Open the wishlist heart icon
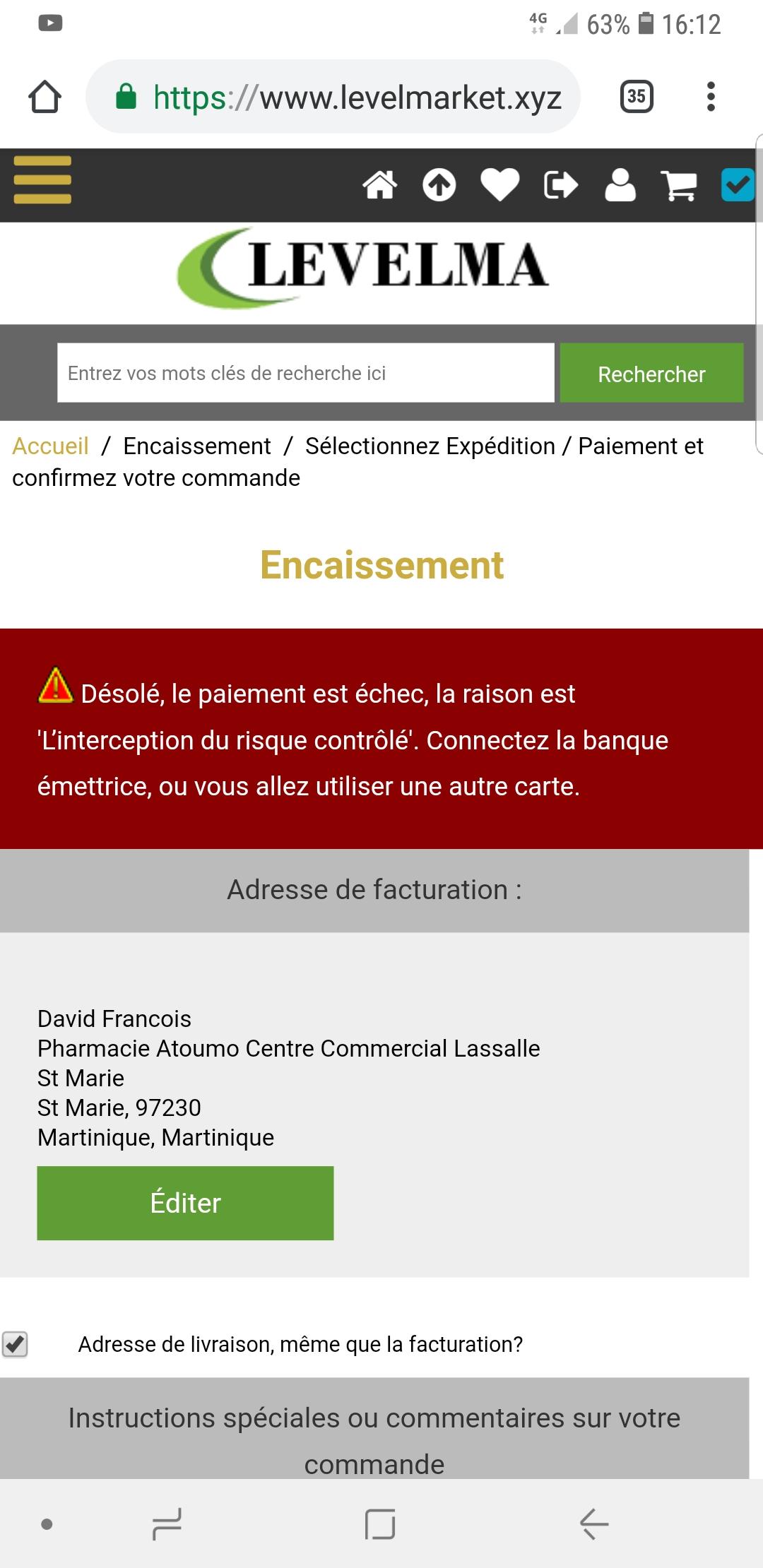This screenshot has height=1568, width=763. tap(500, 185)
